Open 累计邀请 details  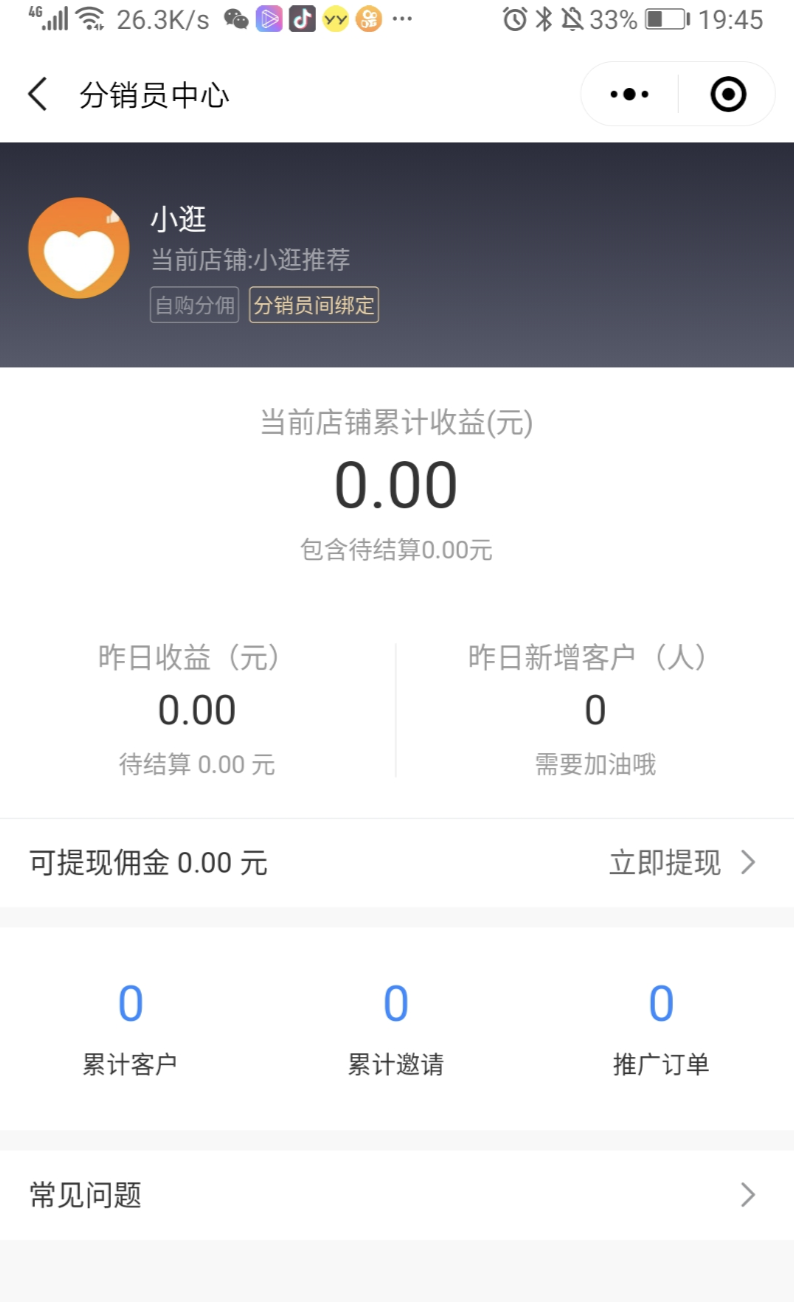pyautogui.click(x=396, y=1028)
